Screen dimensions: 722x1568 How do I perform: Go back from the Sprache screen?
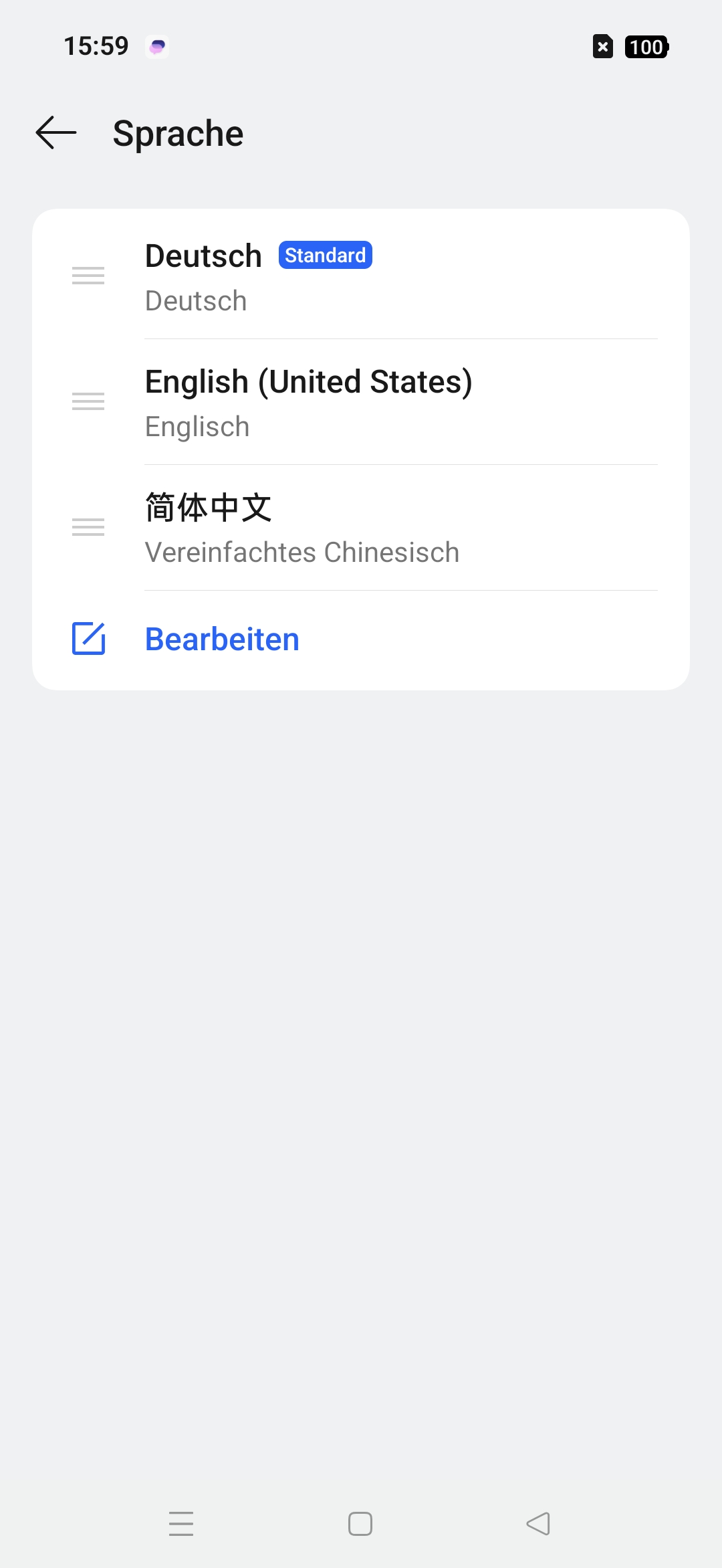pos(56,132)
